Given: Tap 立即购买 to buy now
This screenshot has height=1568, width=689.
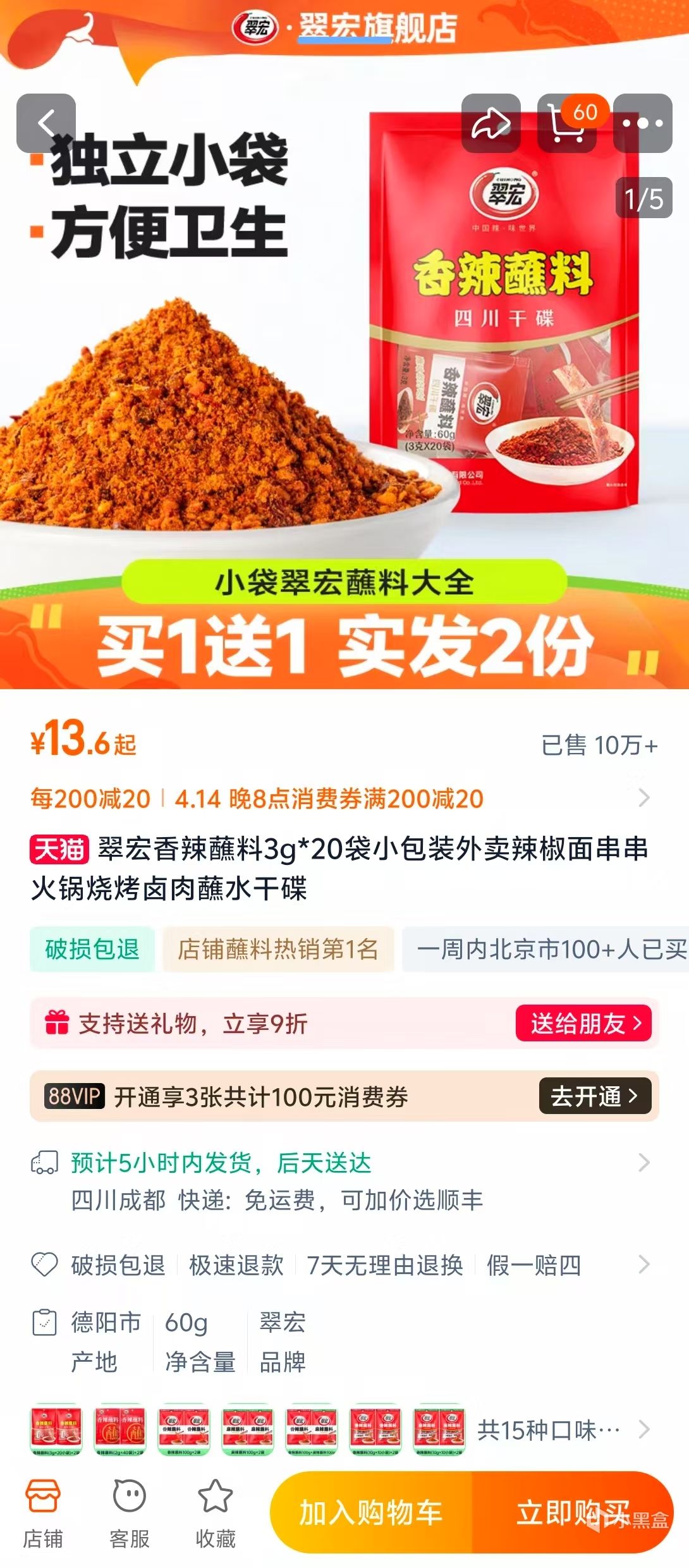Looking at the screenshot, I should [573, 1512].
